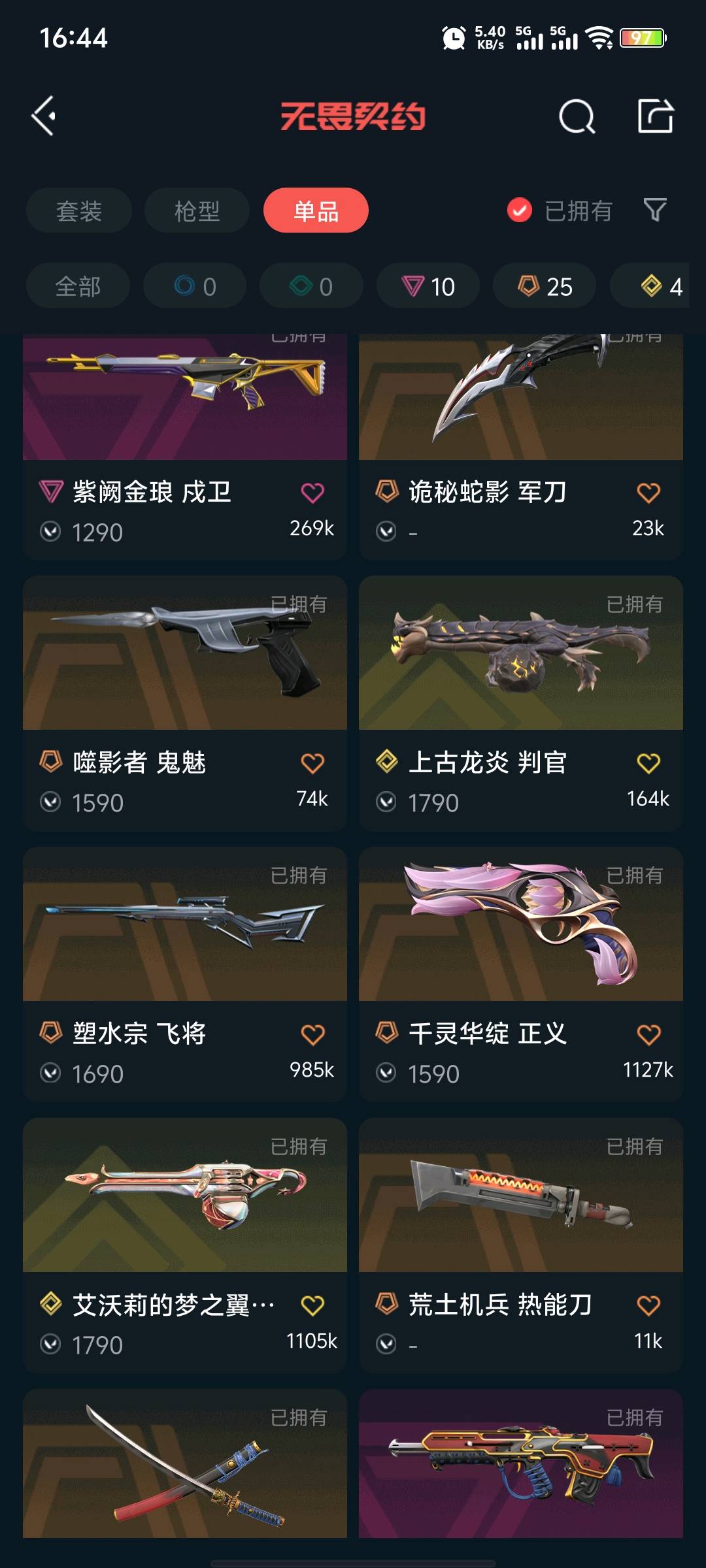Filter by the pink-tier chip showing 10

pos(428,286)
